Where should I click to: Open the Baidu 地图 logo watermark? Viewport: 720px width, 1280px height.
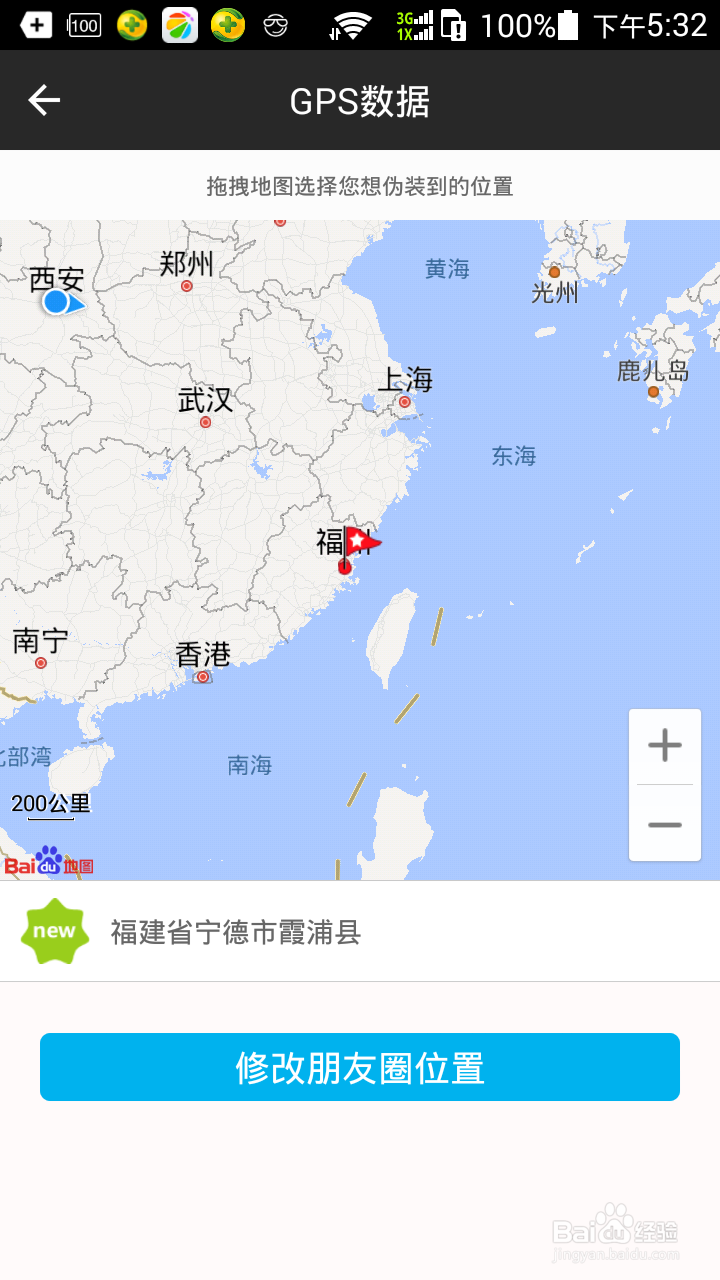pyautogui.click(x=48, y=862)
